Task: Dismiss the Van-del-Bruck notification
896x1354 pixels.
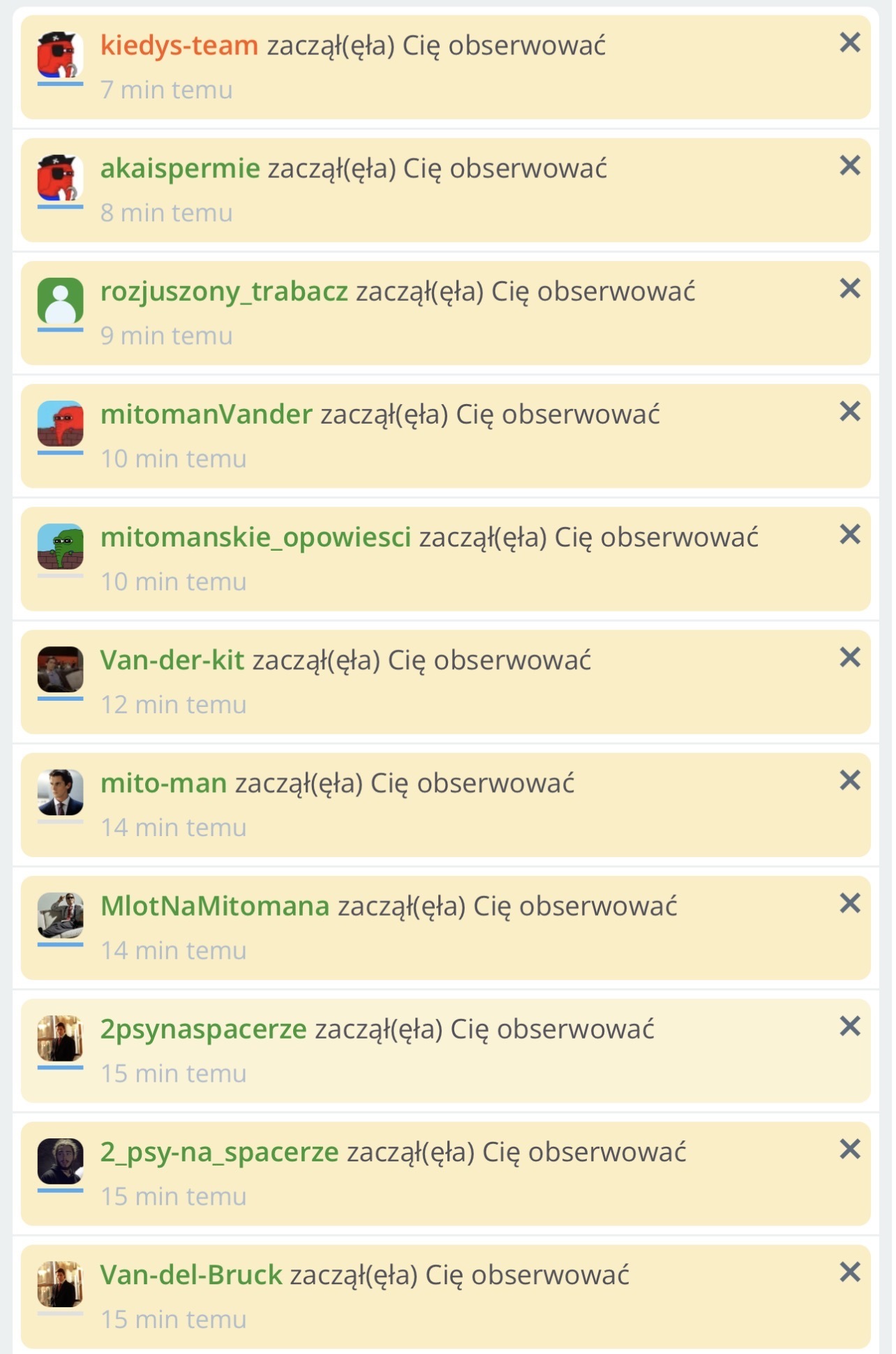Action: [x=849, y=1272]
